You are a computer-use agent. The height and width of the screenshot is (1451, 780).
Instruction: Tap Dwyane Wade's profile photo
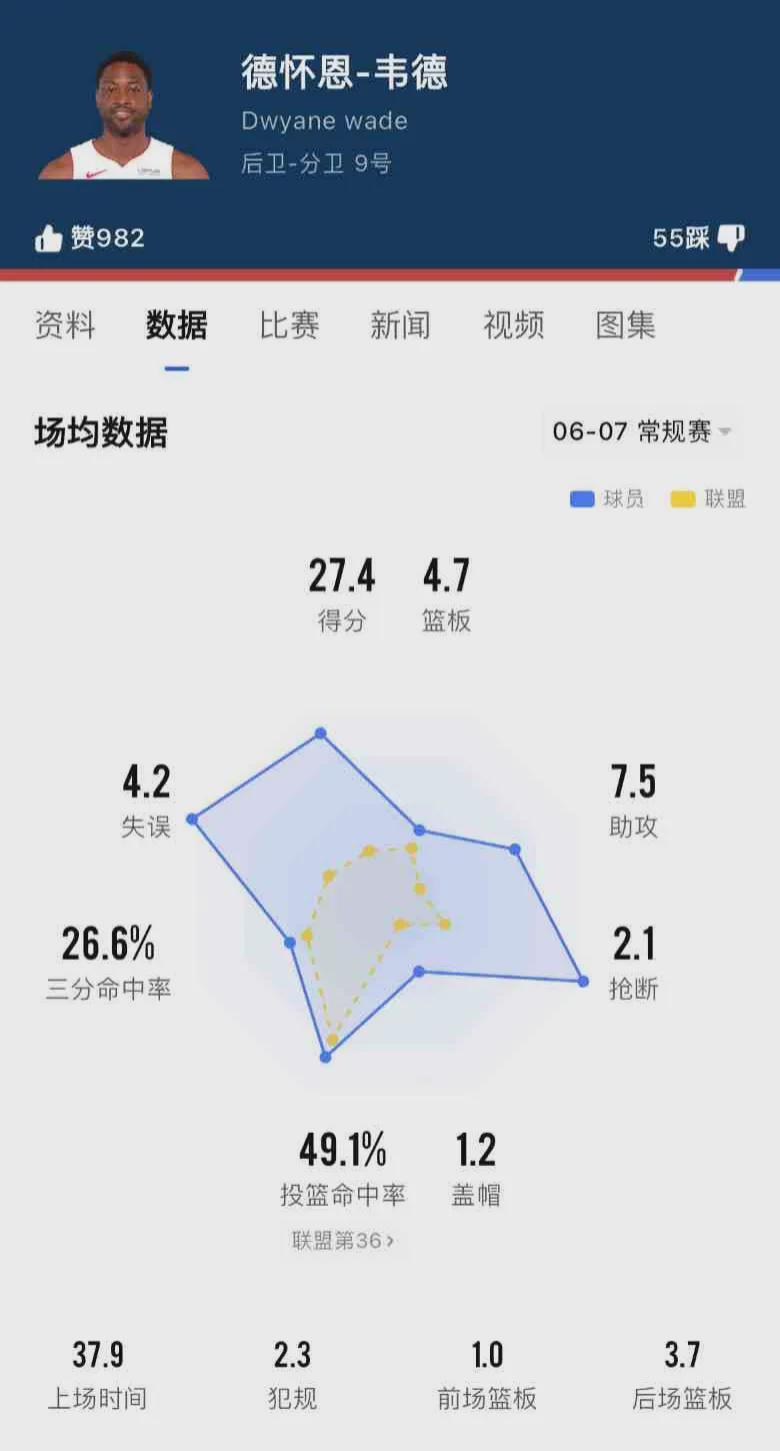(124, 117)
